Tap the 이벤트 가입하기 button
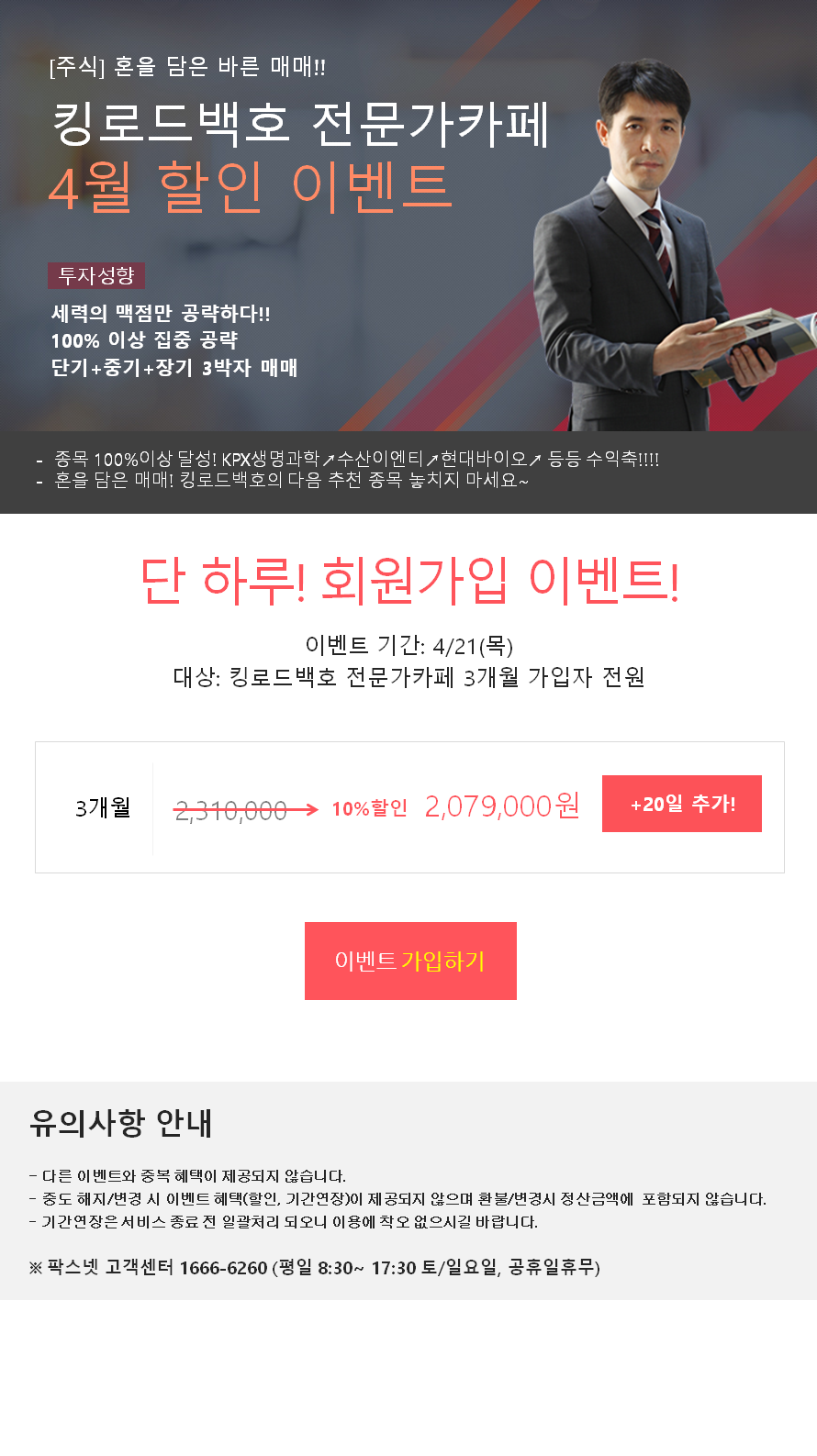 [x=410, y=961]
